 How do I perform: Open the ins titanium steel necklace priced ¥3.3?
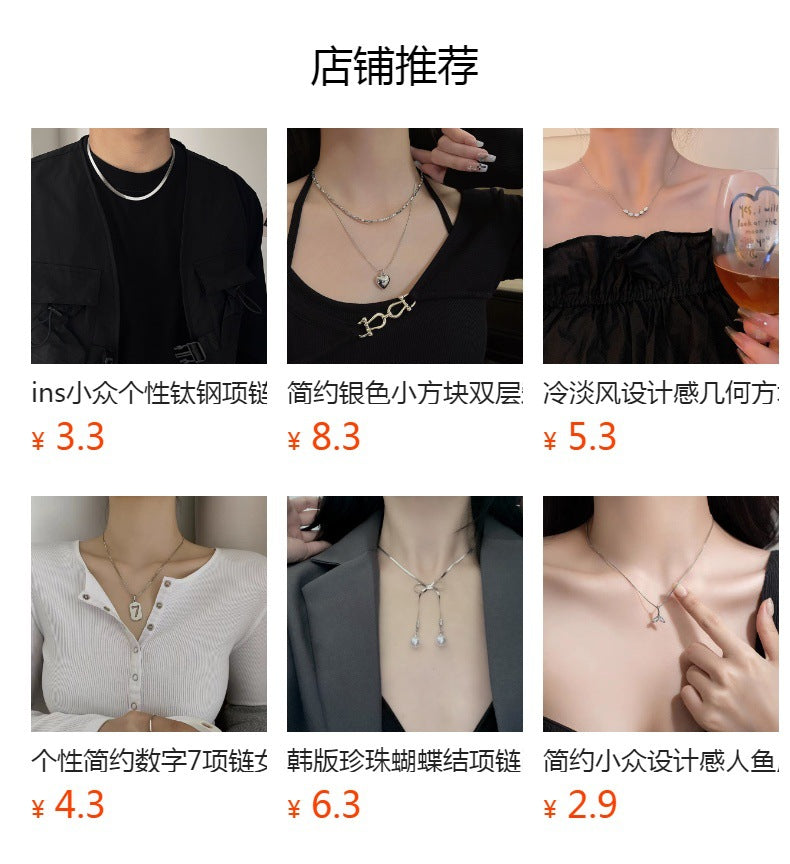click(x=149, y=246)
